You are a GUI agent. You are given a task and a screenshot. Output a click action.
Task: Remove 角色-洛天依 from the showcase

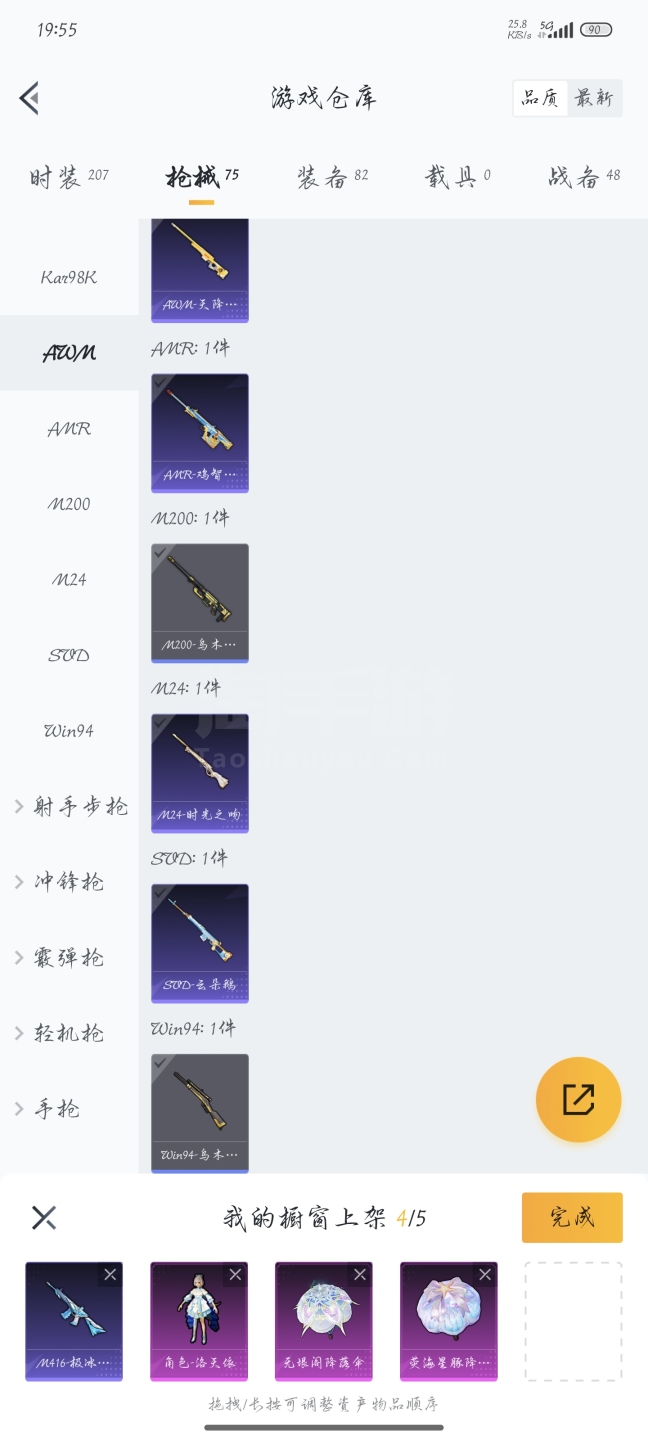click(235, 1274)
